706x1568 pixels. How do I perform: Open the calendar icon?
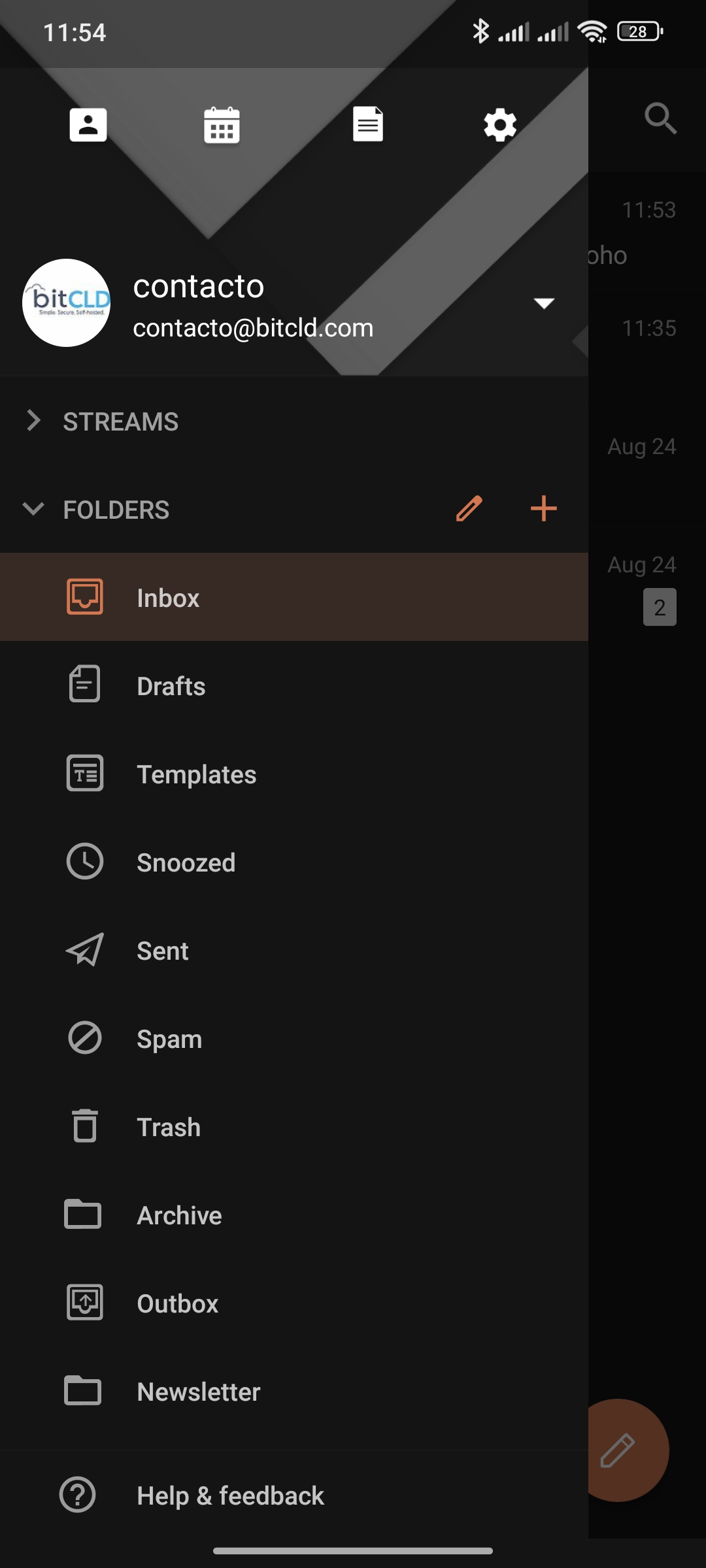pos(222,125)
